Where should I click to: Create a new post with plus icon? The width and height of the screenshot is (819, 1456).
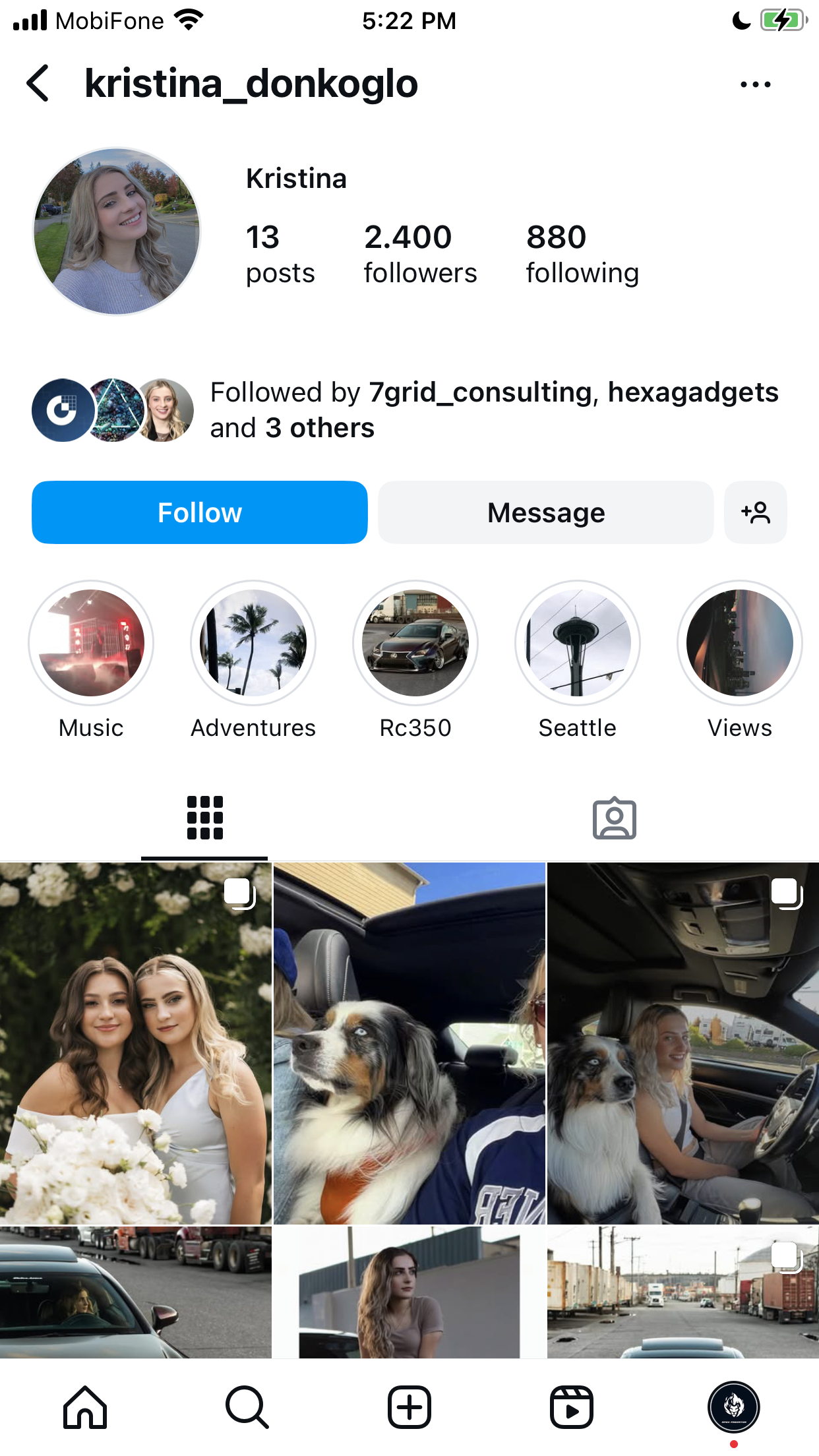(x=409, y=1407)
